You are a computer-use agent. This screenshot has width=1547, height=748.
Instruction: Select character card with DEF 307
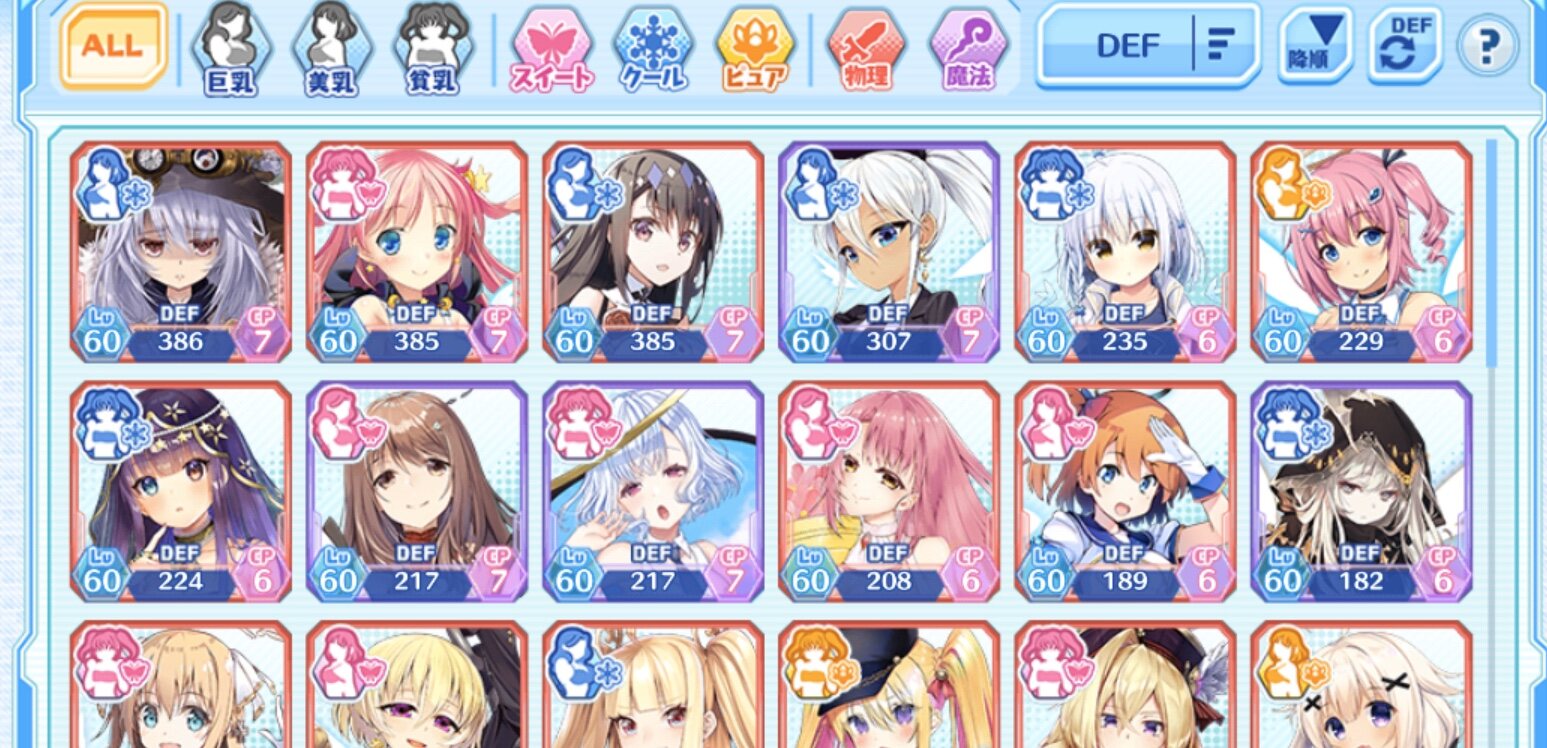point(888,252)
